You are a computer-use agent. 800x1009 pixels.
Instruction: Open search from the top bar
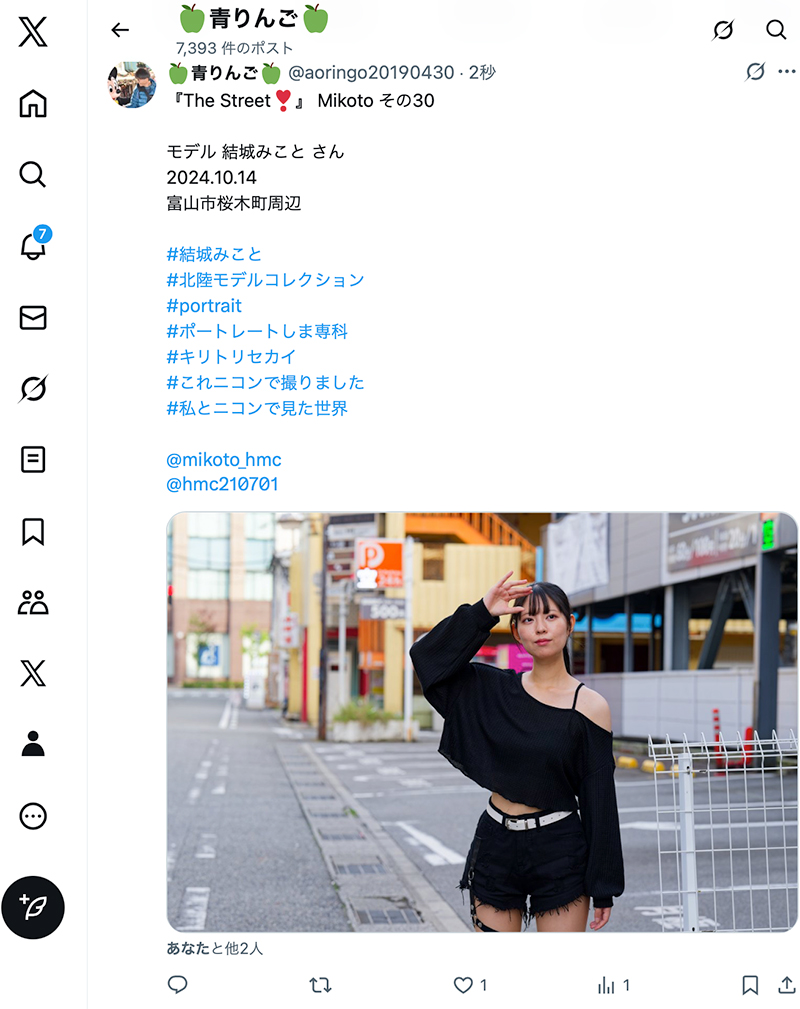click(x=776, y=30)
